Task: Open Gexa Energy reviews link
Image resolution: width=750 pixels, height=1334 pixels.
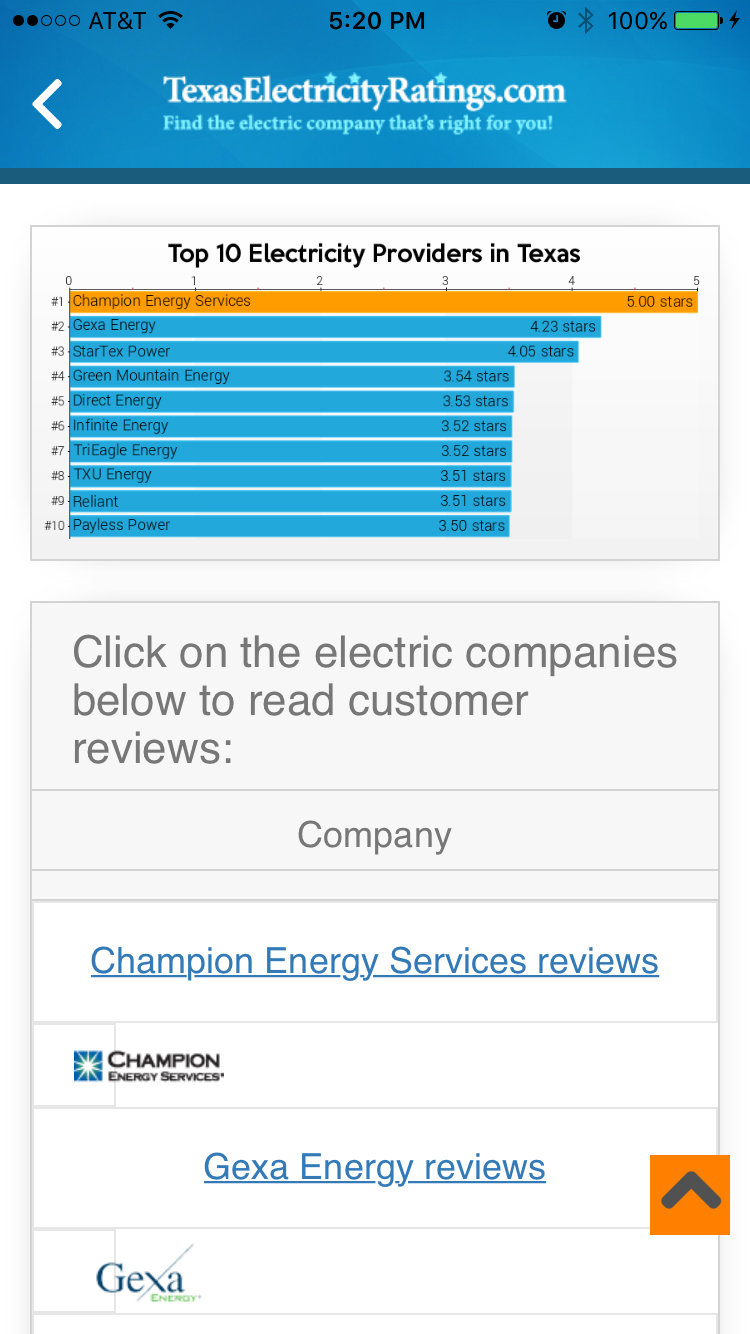Action: pos(374,1167)
